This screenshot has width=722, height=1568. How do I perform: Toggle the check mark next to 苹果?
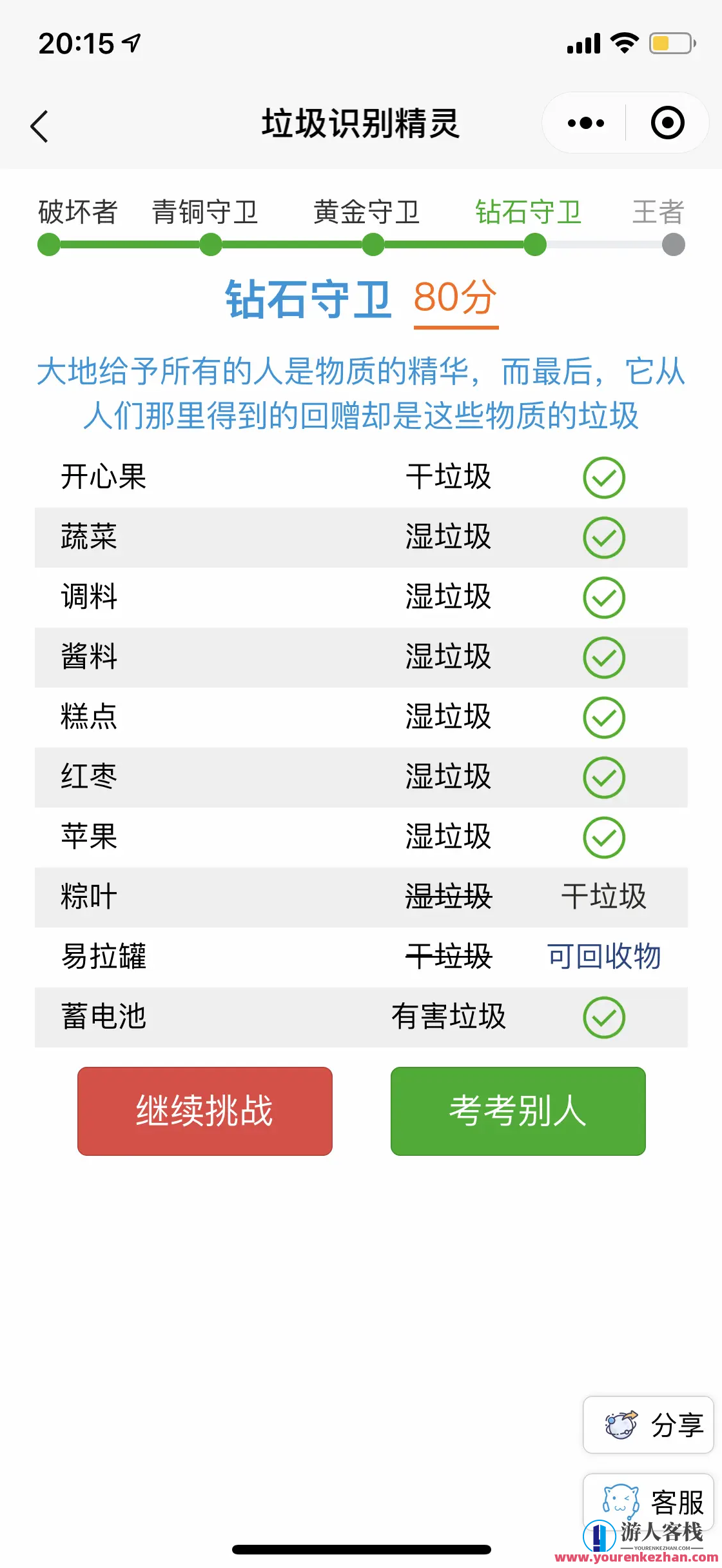click(603, 838)
